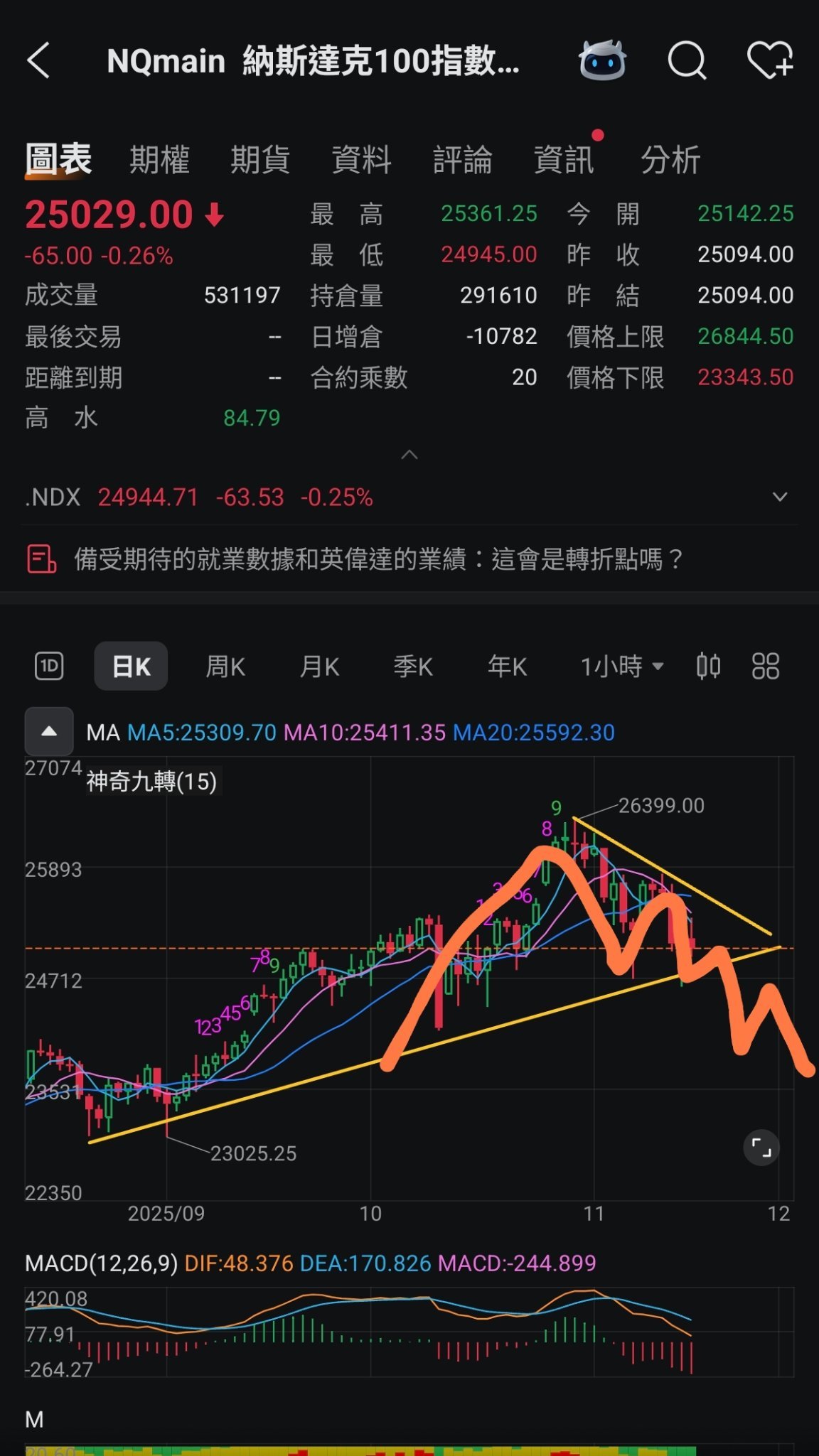Viewport: 819px width, 1456px height.
Task: Switch chart to 周K
Action: pyautogui.click(x=225, y=667)
